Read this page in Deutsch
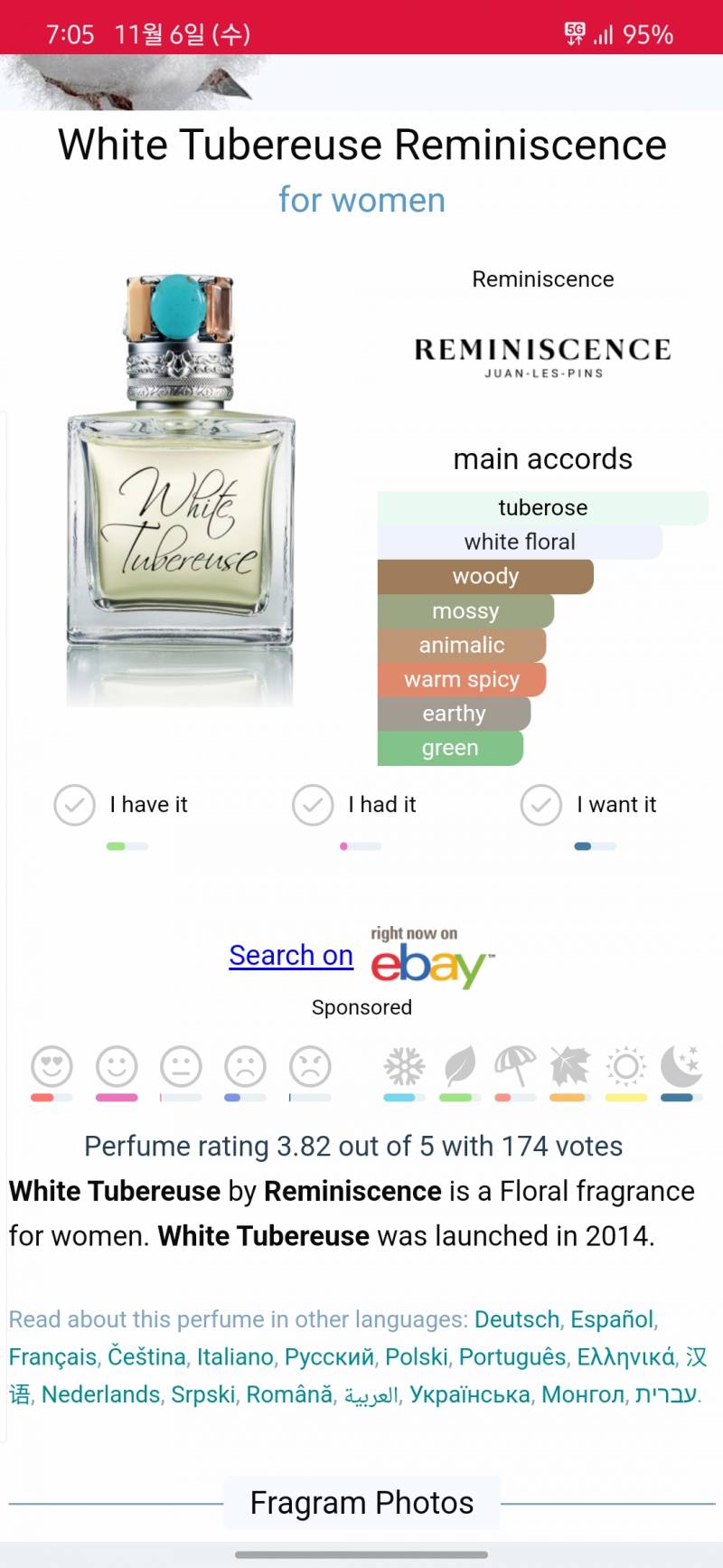This screenshot has height=1568, width=723. click(x=517, y=1319)
